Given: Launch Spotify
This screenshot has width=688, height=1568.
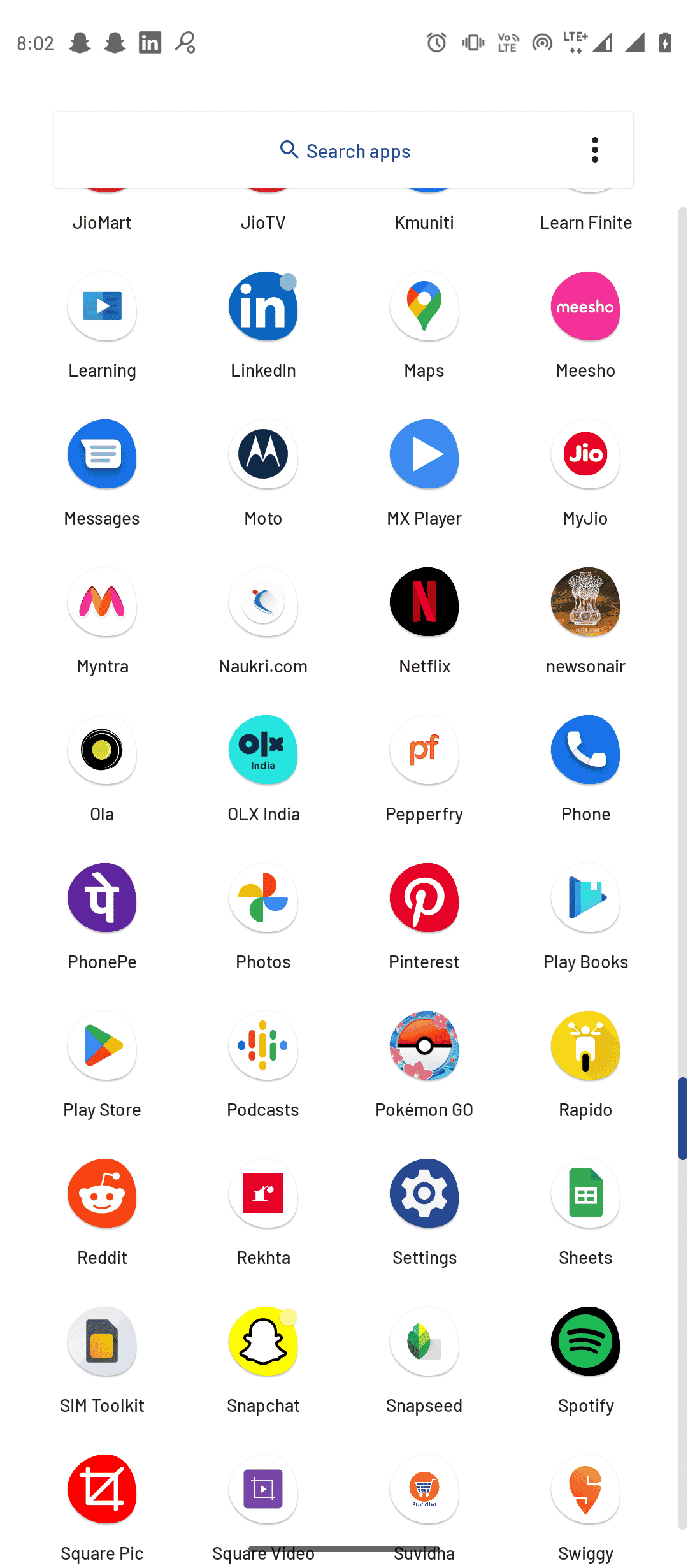Looking at the screenshot, I should (585, 1342).
